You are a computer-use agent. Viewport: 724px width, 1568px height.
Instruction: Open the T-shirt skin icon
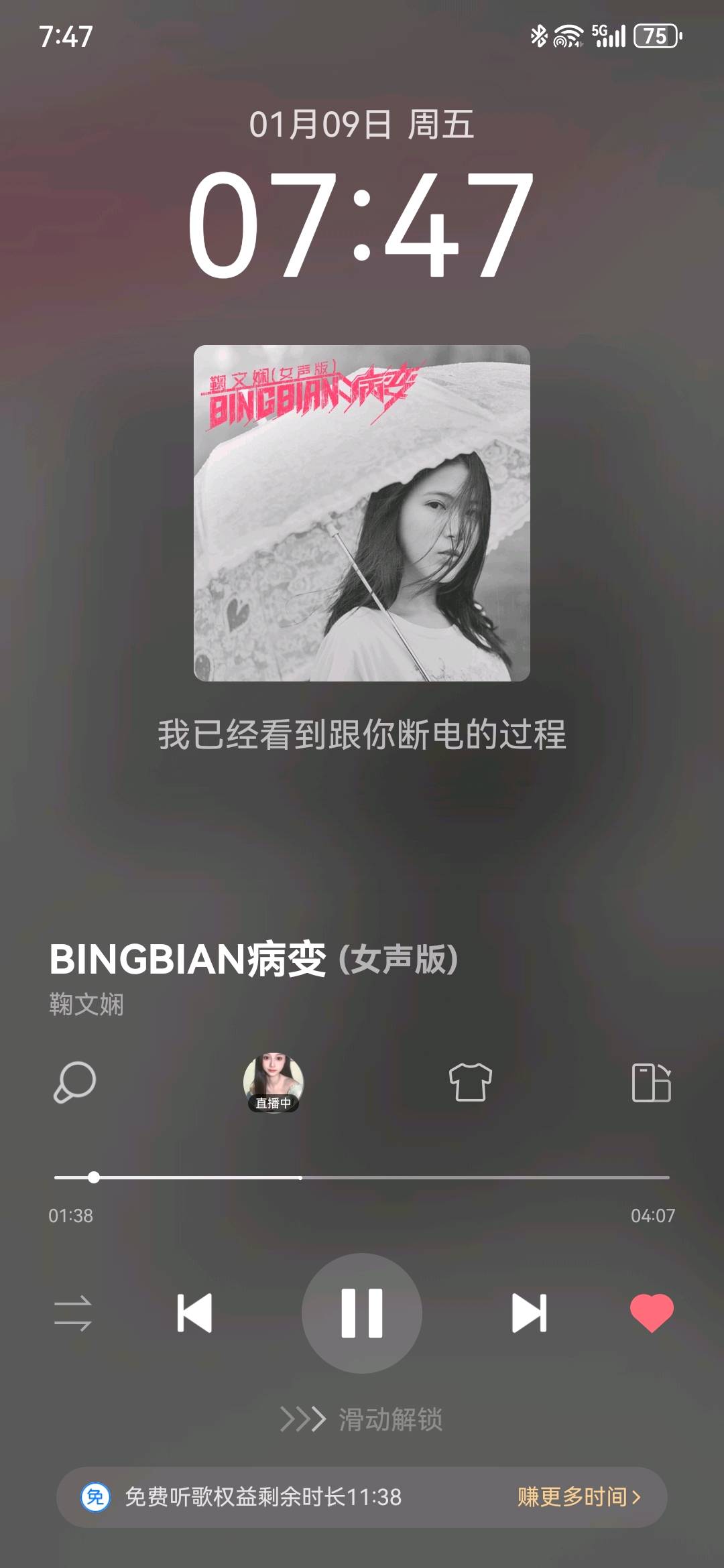point(470,1082)
